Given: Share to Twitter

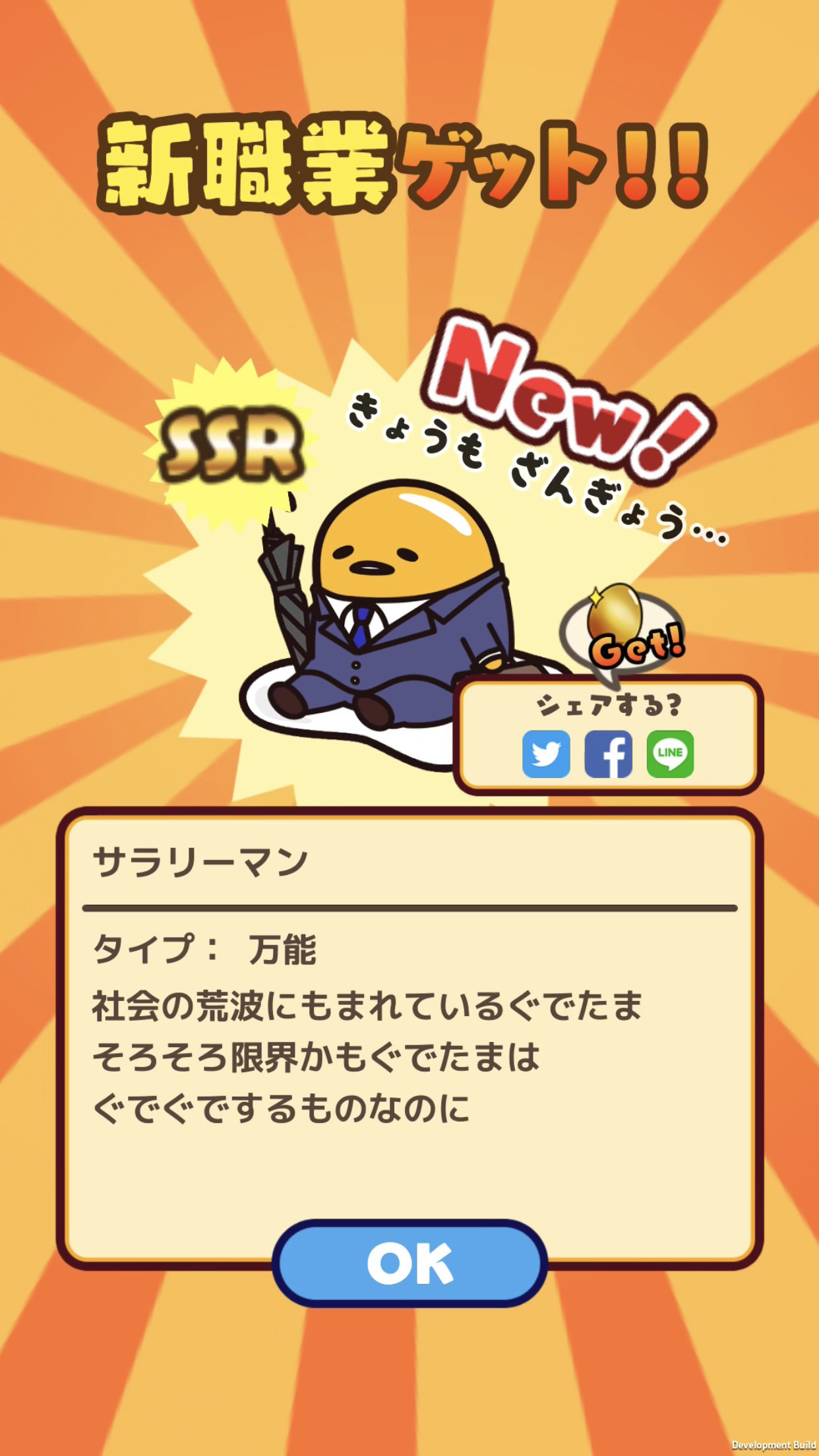Looking at the screenshot, I should (x=546, y=754).
